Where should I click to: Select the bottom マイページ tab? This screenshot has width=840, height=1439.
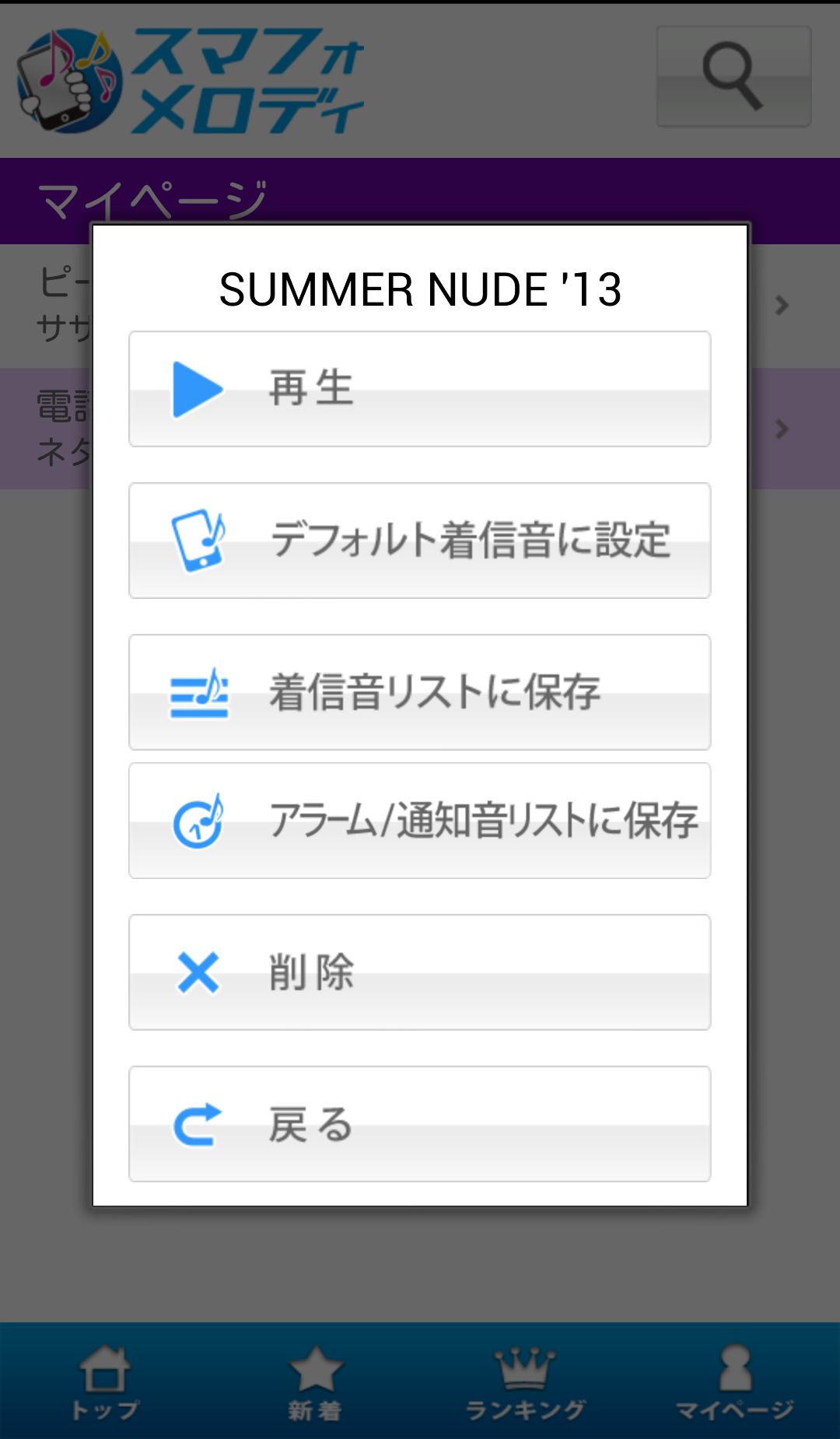(x=735, y=1382)
